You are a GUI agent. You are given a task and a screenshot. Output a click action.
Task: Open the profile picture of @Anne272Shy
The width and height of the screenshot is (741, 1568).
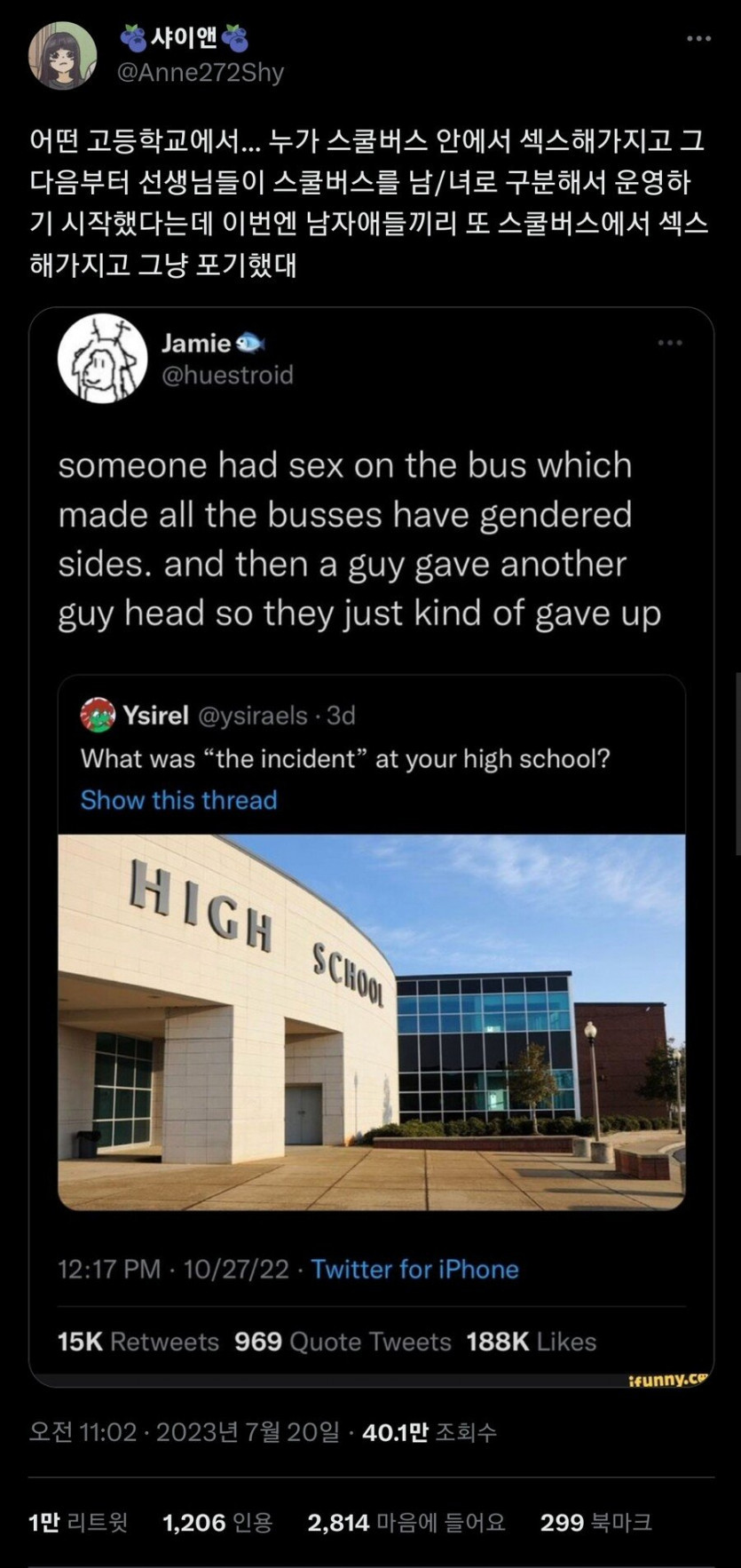62,56
